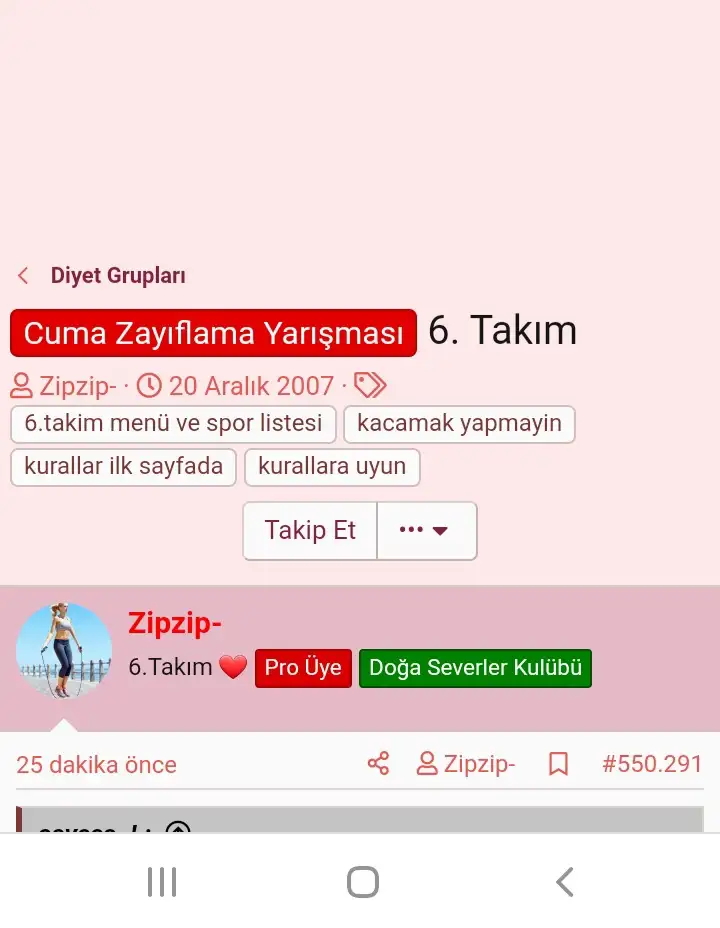Bookmark this post
Viewport: 720px width, 928px height.
click(x=558, y=765)
